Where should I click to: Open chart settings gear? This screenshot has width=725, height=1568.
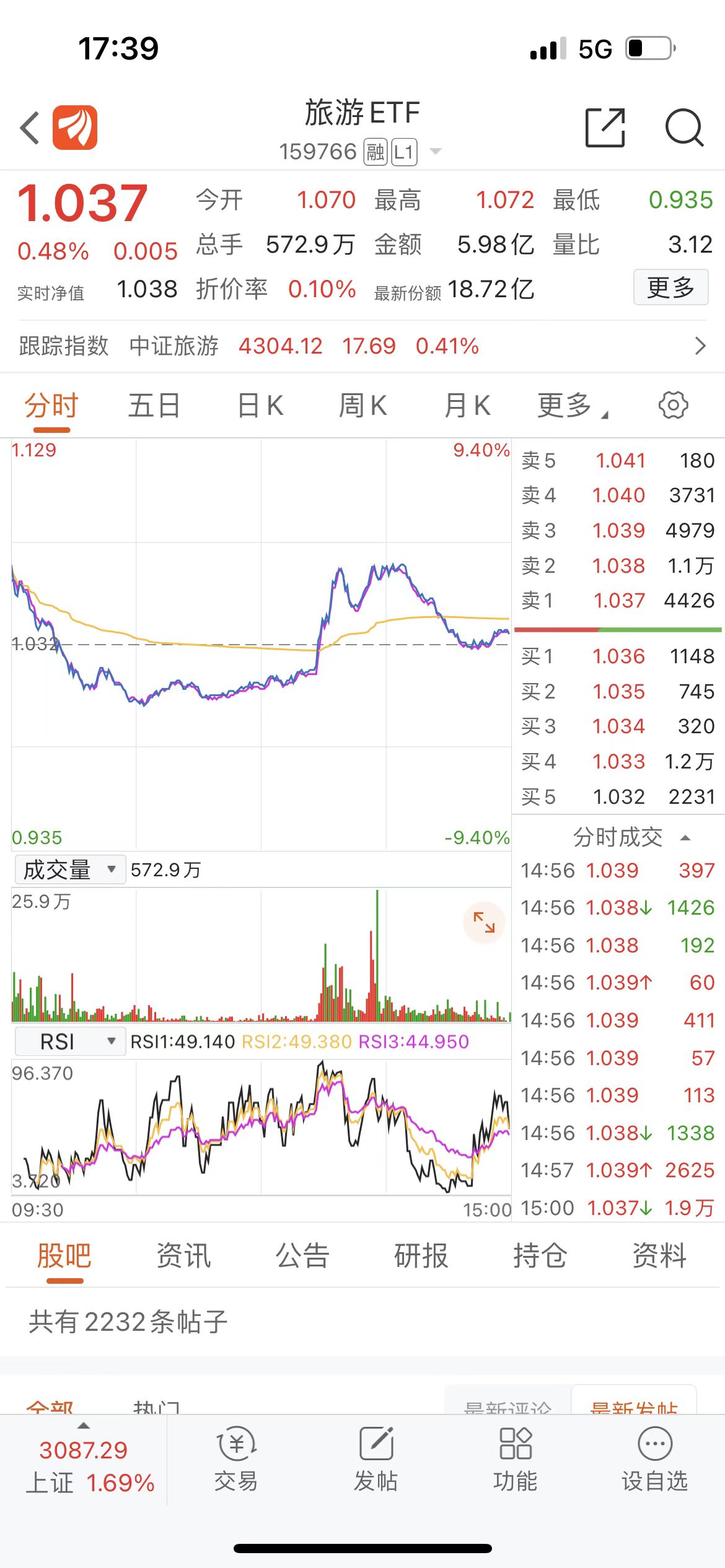point(673,406)
